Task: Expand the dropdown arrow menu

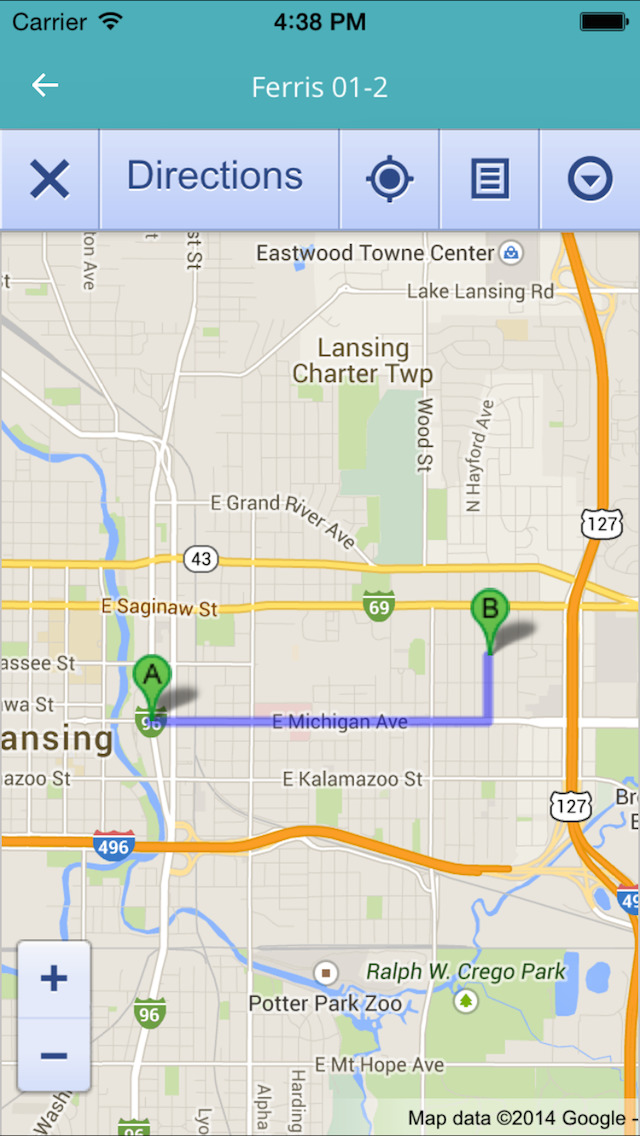Action: tap(590, 179)
